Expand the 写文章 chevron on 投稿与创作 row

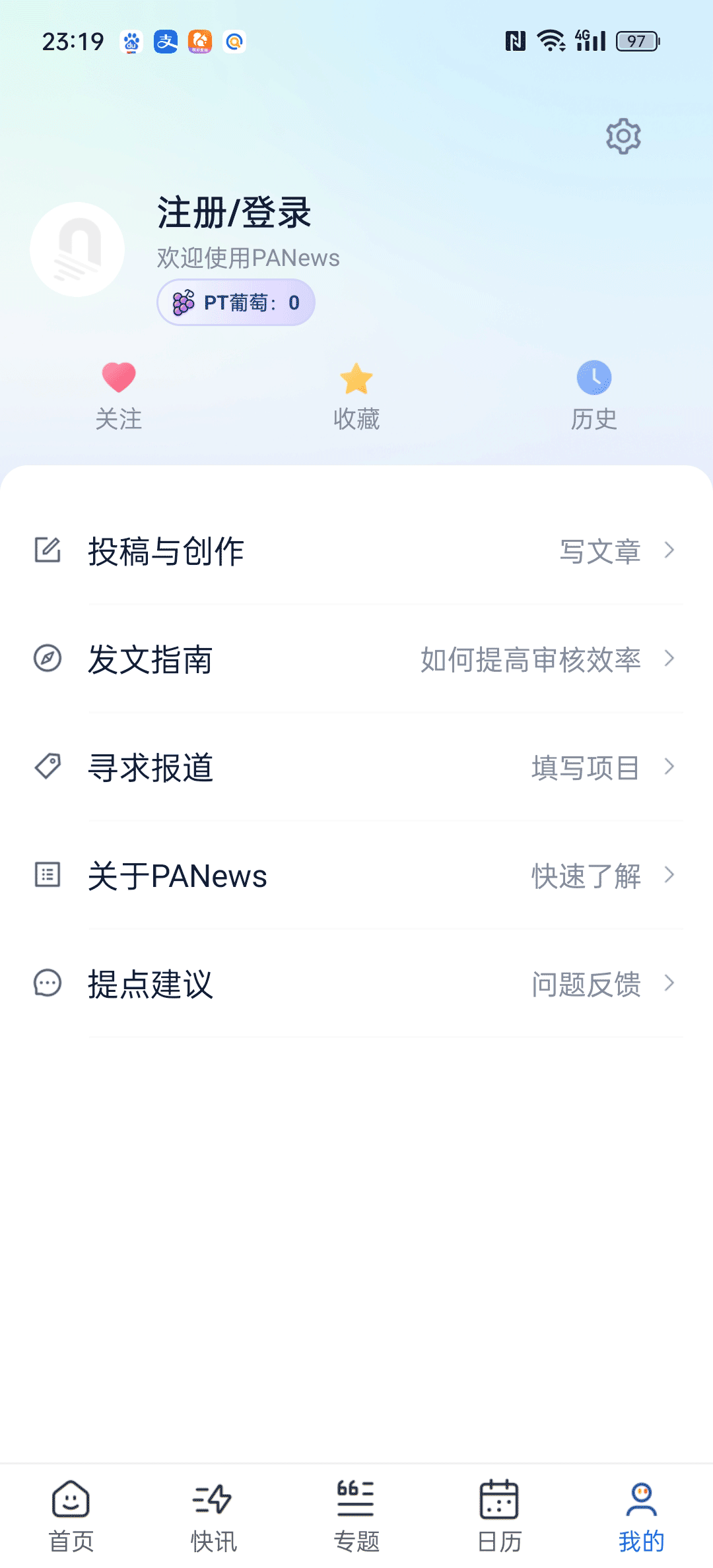[671, 552]
